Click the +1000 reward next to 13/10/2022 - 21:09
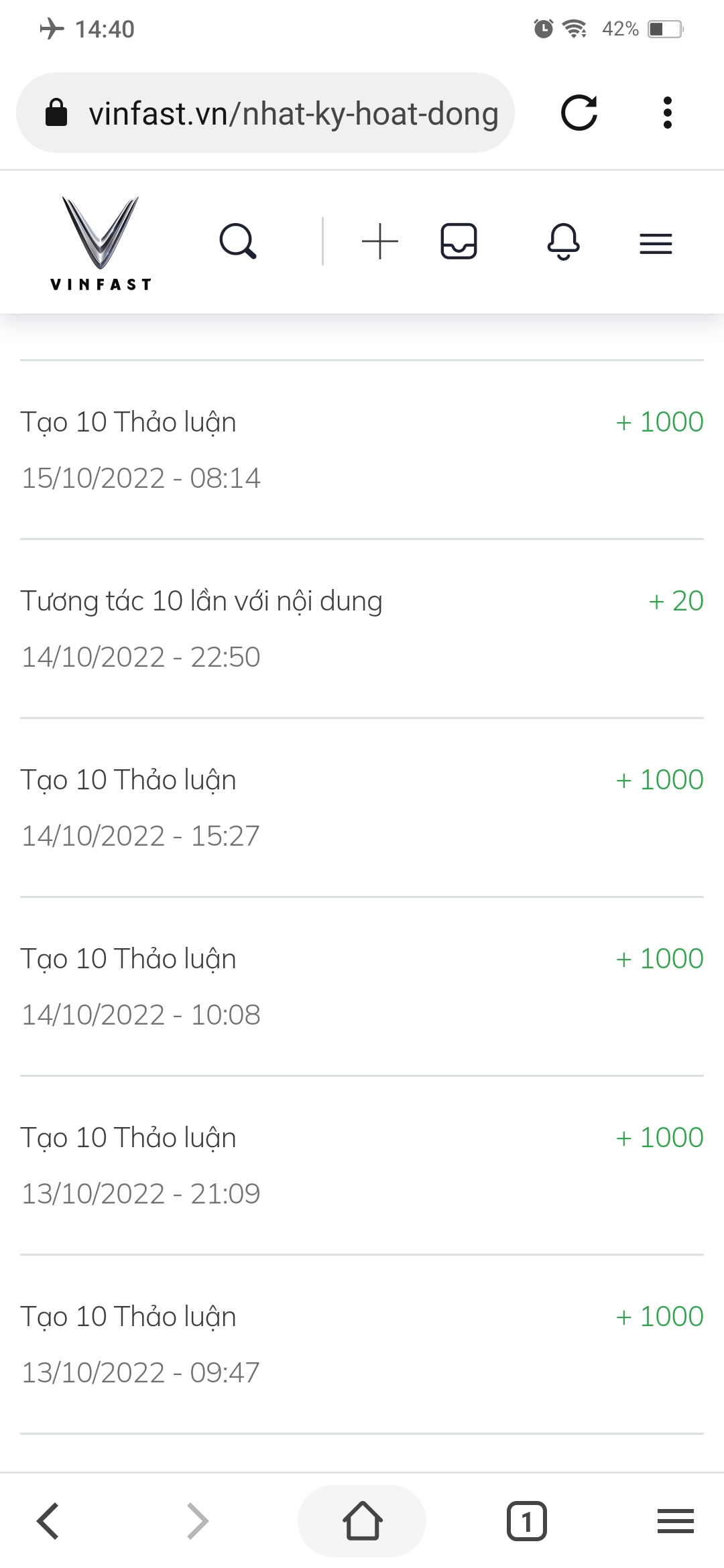 pyautogui.click(x=658, y=1136)
